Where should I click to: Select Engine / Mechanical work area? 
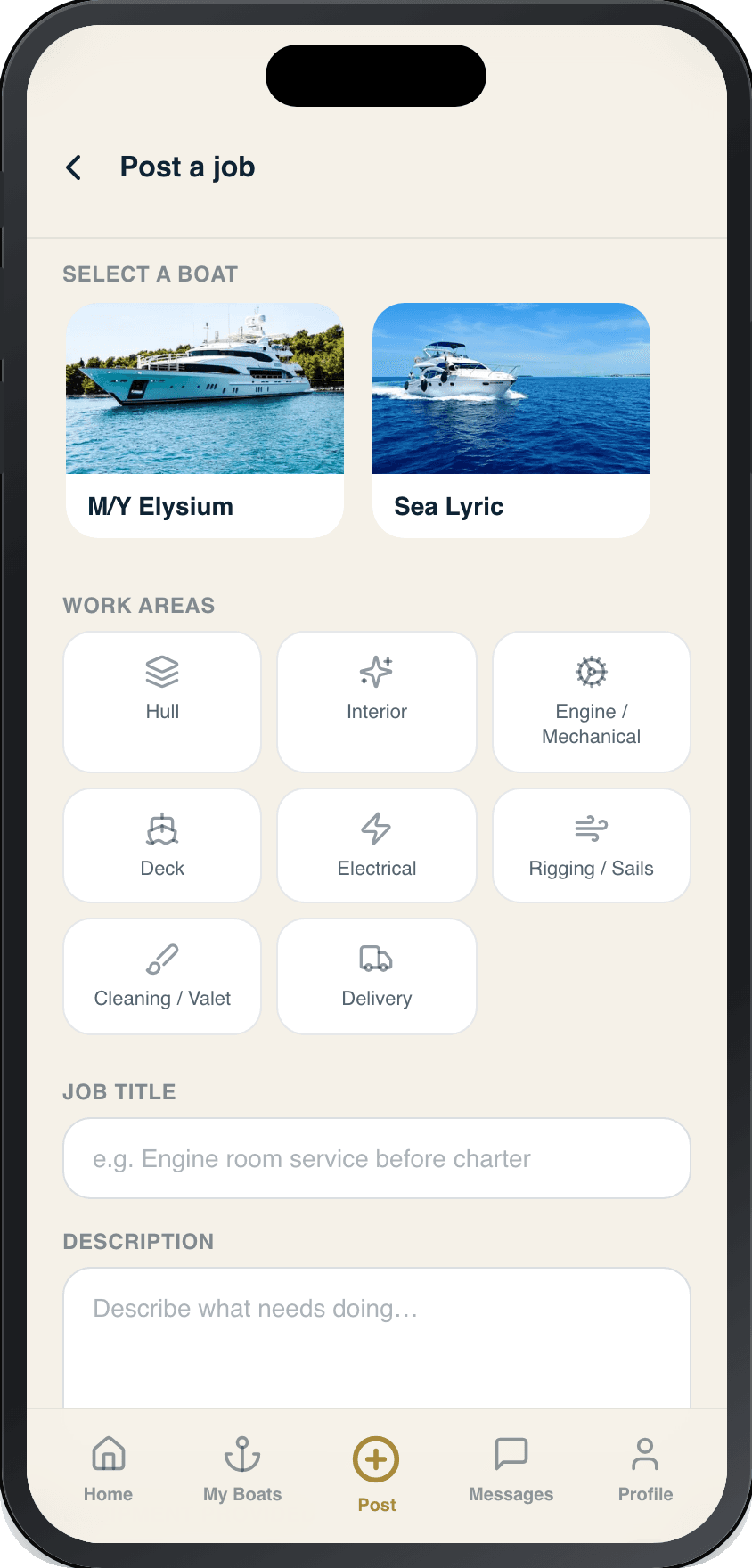(x=592, y=702)
